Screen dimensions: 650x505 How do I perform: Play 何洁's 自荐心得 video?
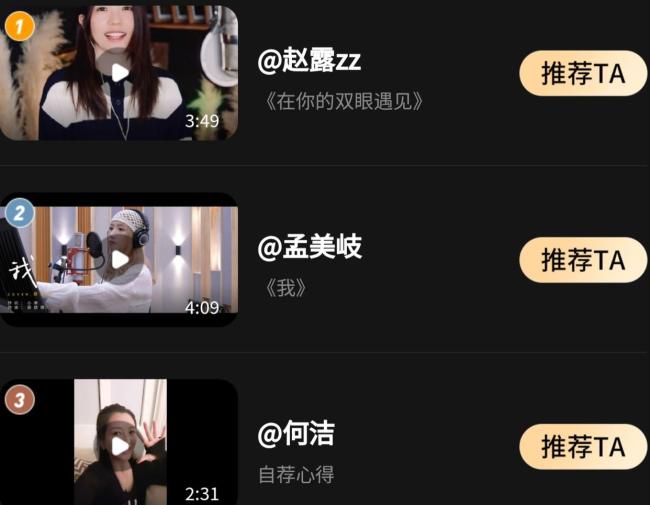(x=119, y=446)
